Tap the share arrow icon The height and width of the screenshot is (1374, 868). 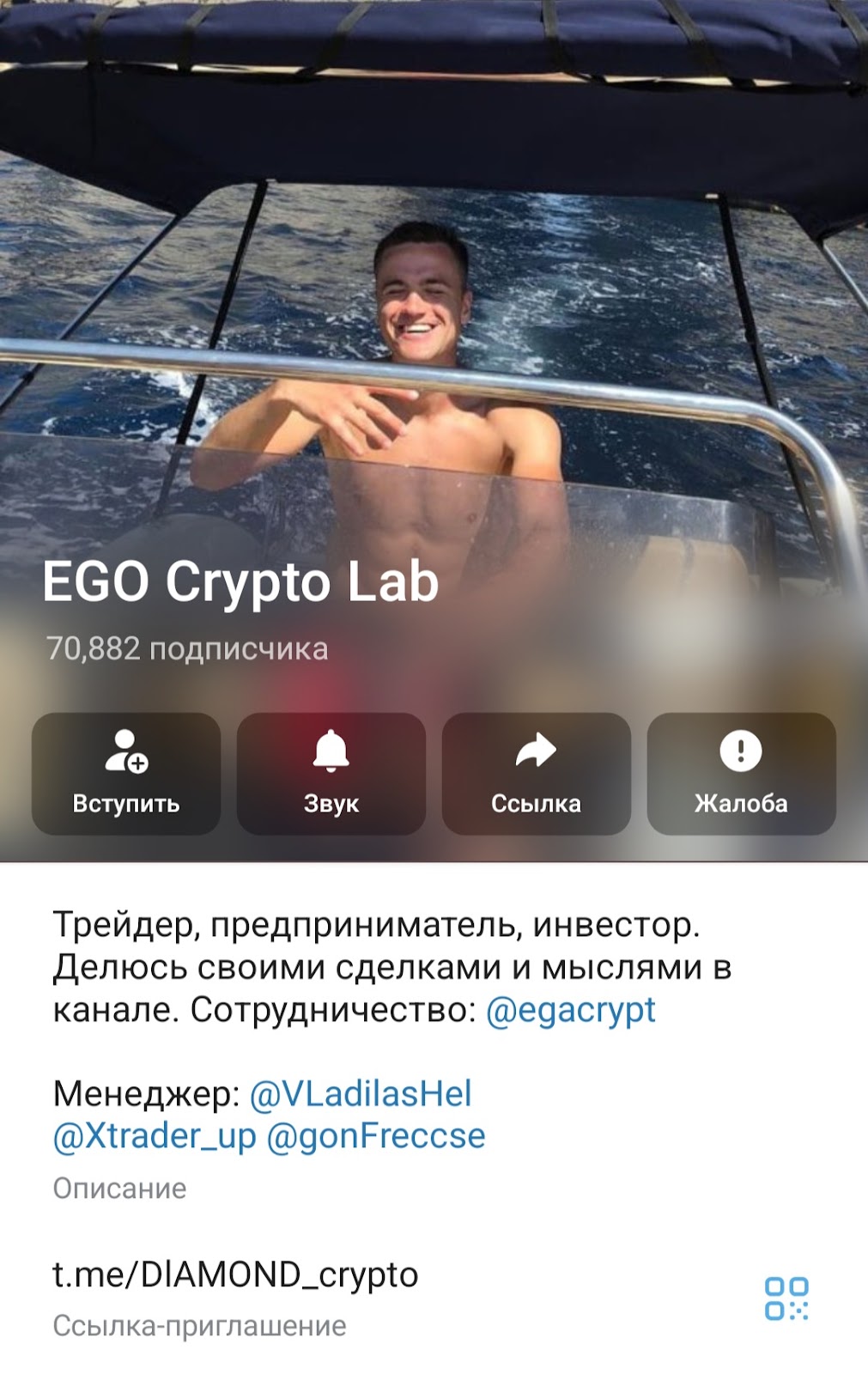pyautogui.click(x=537, y=751)
